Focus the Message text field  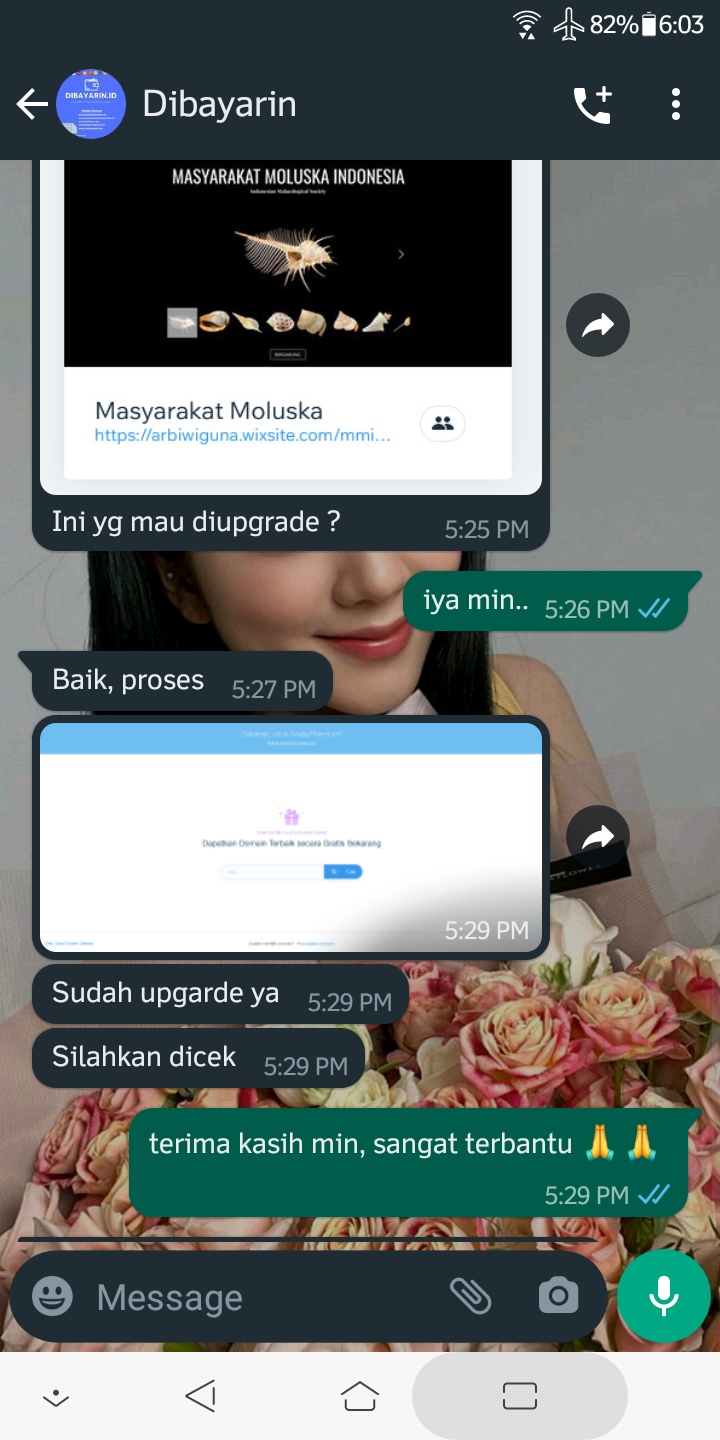coord(260,1297)
